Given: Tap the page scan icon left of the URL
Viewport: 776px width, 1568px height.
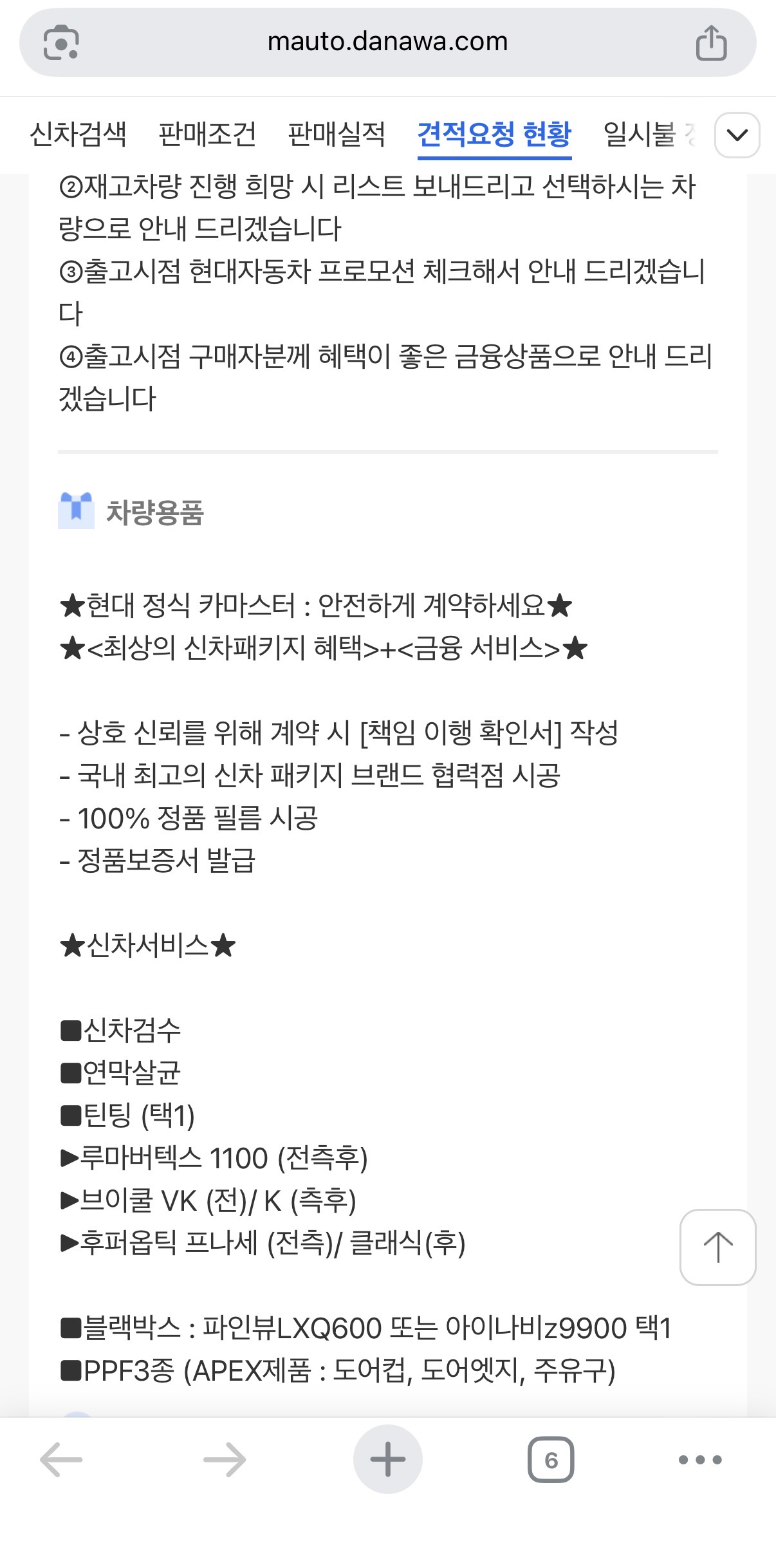Looking at the screenshot, I should tap(62, 41).
